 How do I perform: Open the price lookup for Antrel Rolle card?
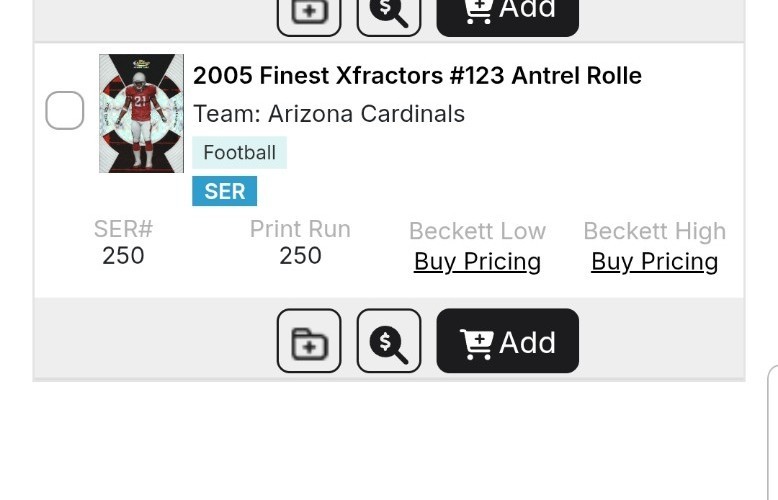pyautogui.click(x=389, y=342)
